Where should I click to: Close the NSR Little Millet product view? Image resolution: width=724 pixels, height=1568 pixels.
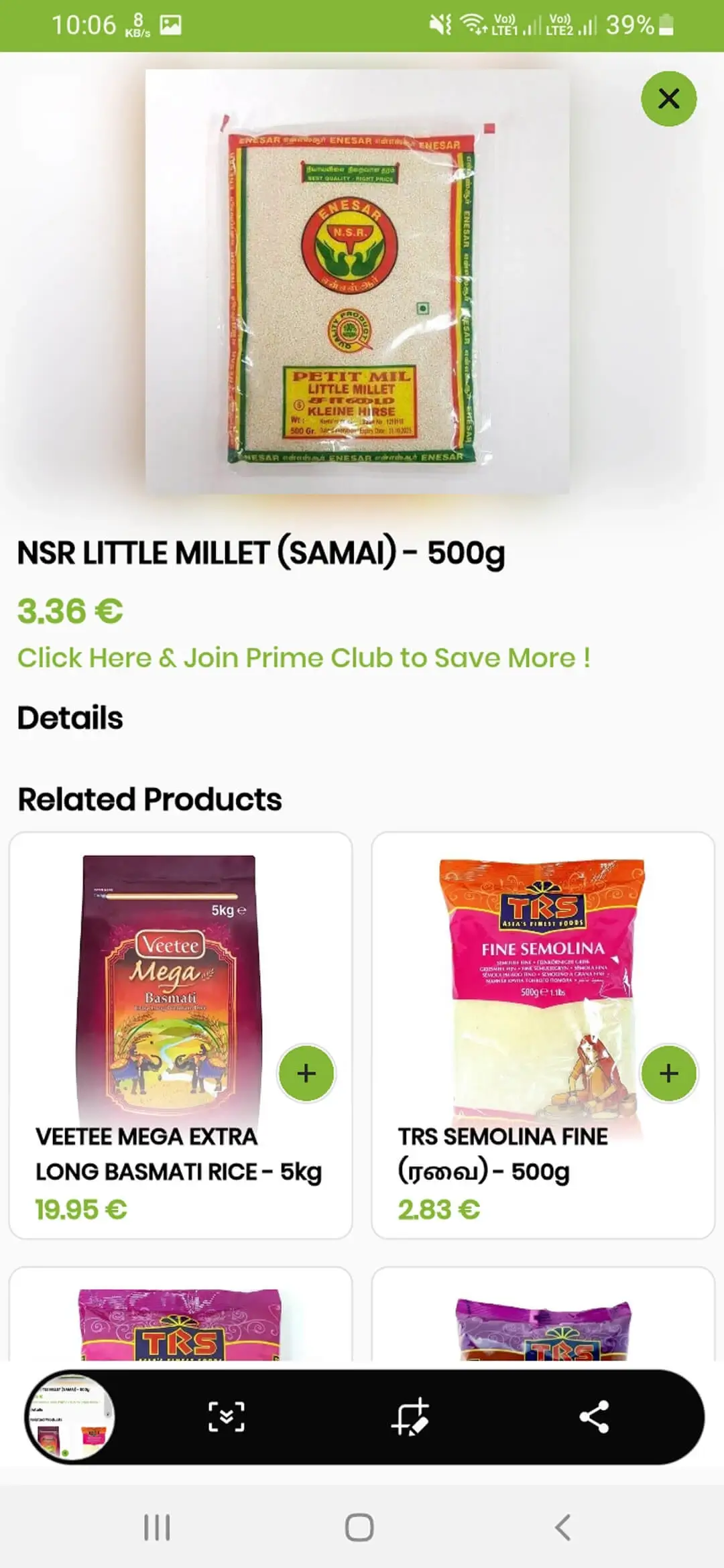(x=670, y=99)
